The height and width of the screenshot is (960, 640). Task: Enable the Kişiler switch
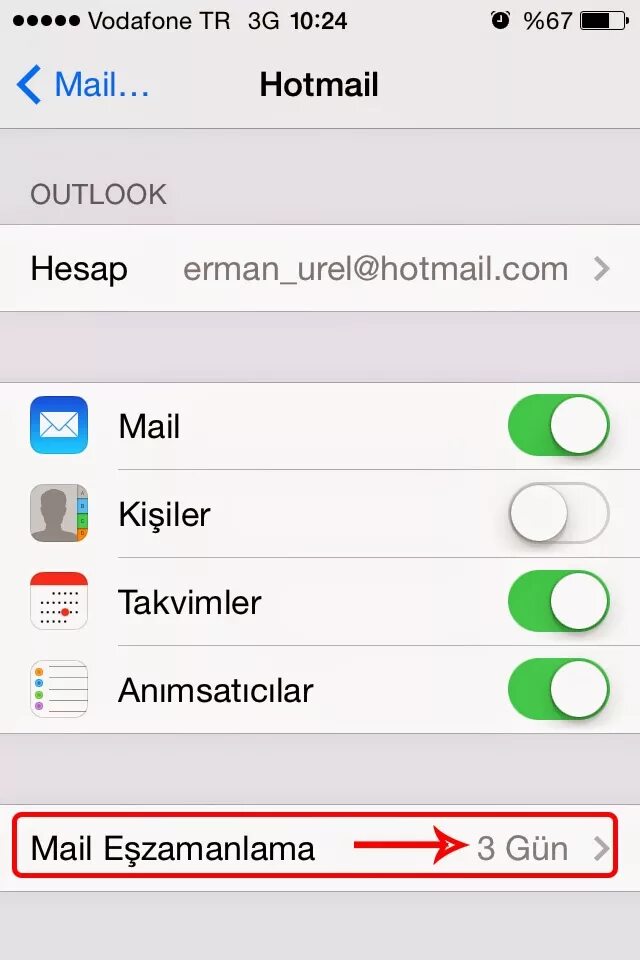558,514
